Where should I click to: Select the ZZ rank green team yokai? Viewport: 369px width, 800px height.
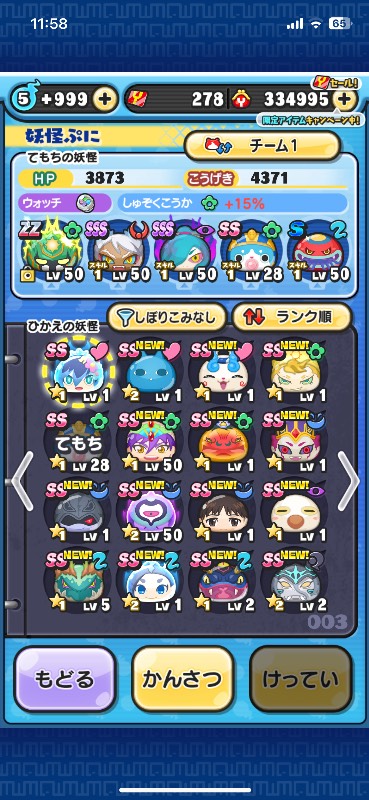[x=51, y=251]
